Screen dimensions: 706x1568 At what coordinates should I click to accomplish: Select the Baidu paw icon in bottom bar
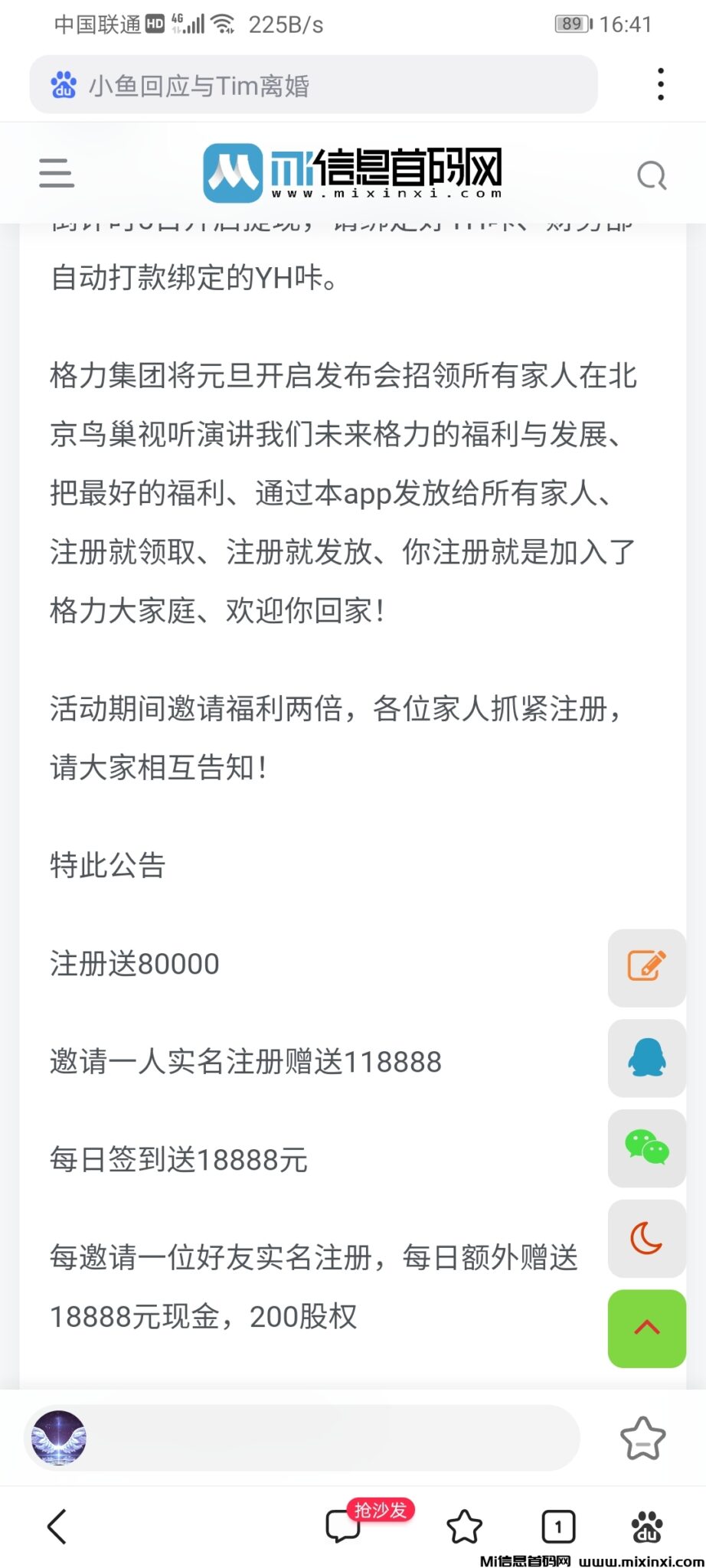pyautogui.click(x=647, y=1526)
